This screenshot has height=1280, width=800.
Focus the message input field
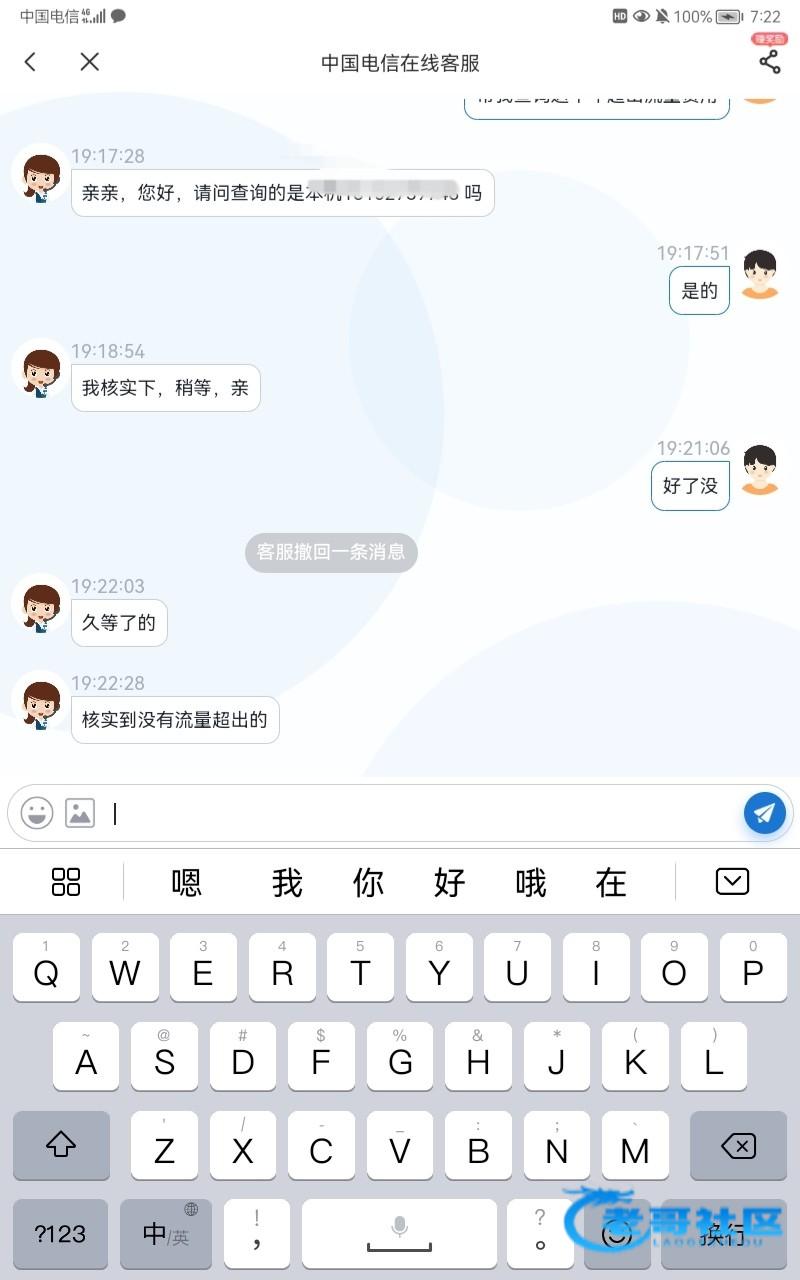click(420, 814)
